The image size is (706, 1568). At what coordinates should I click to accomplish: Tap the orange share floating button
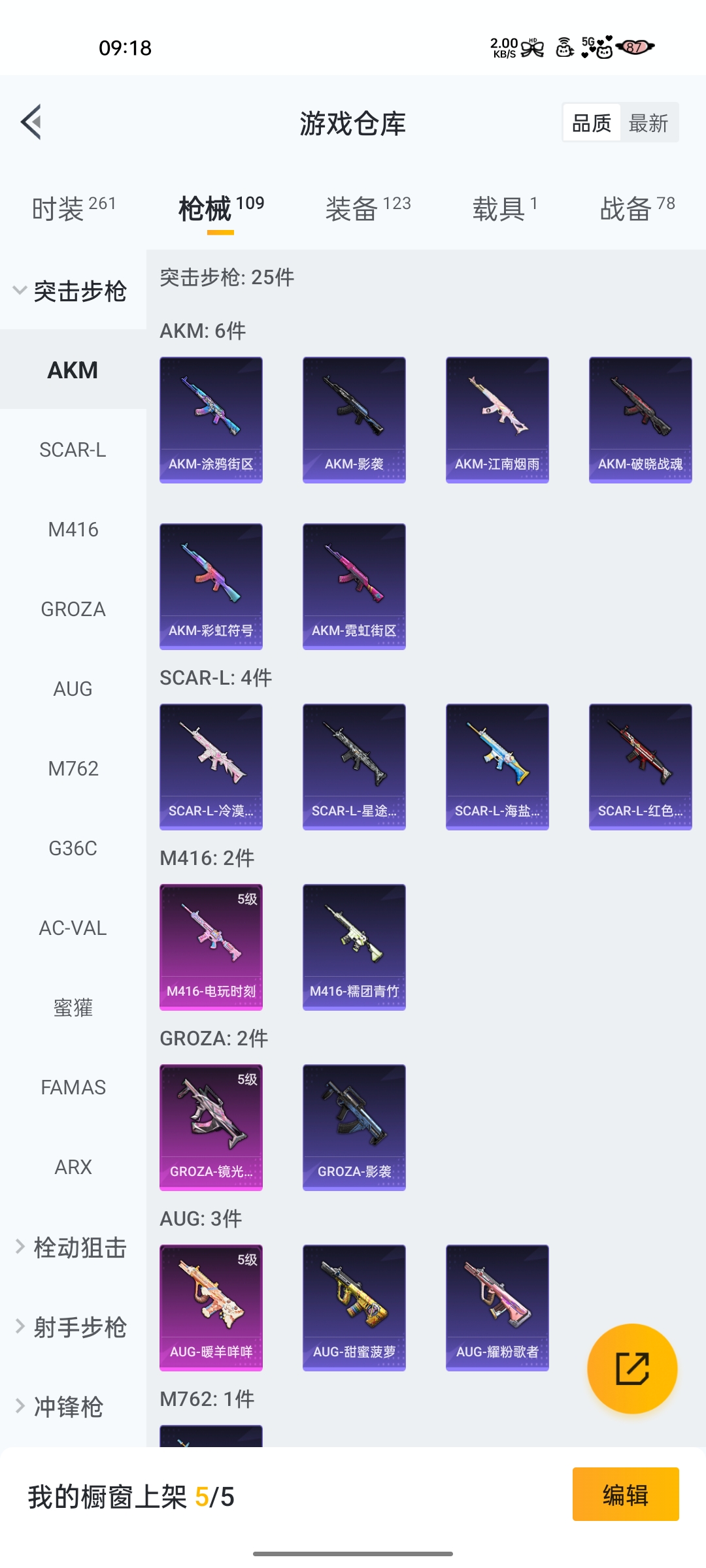632,1369
